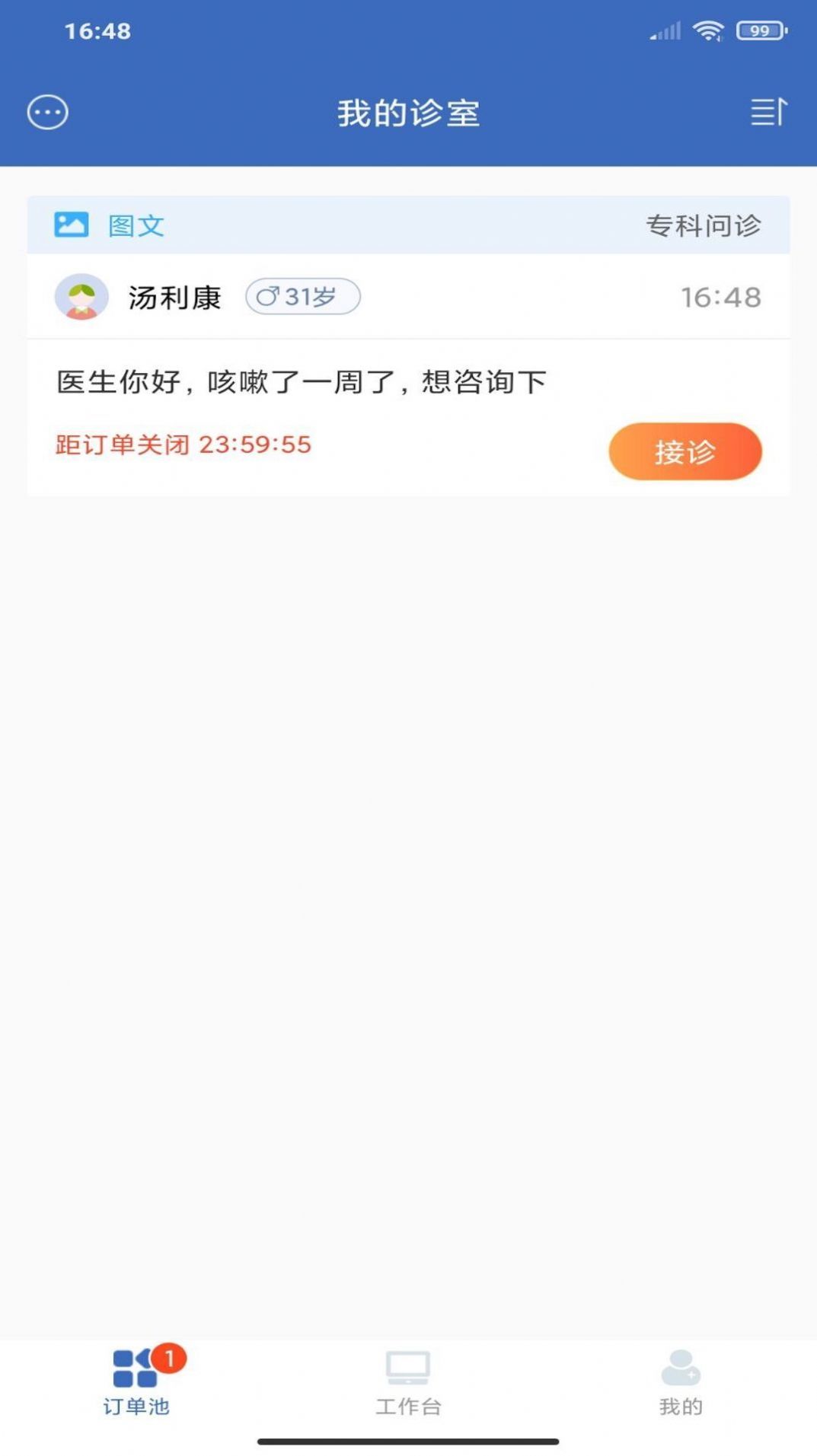Open the more options menu at top left
This screenshot has width=817, height=1456.
click(46, 111)
